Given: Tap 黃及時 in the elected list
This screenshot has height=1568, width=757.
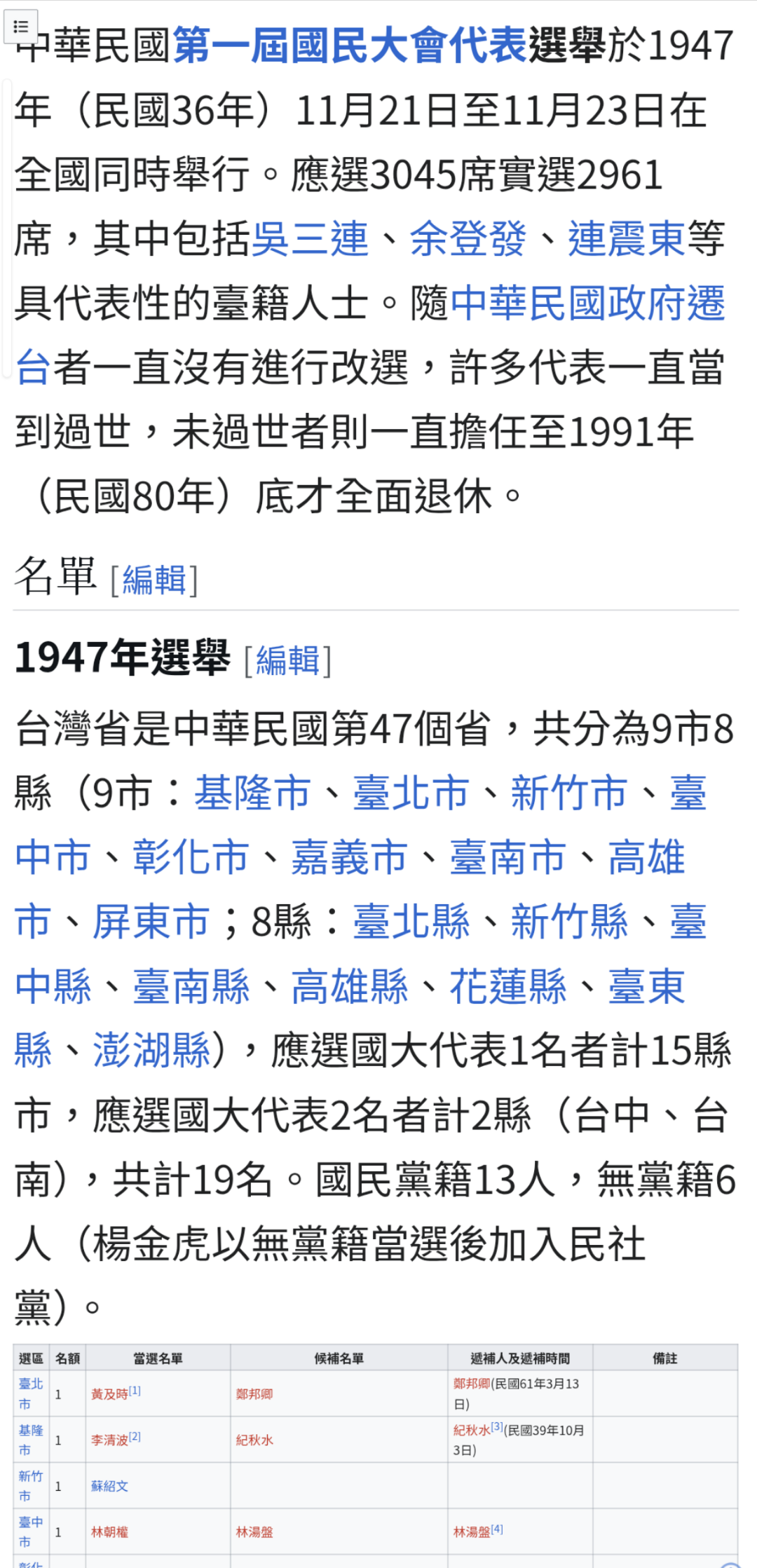Looking at the screenshot, I should click(x=109, y=1394).
